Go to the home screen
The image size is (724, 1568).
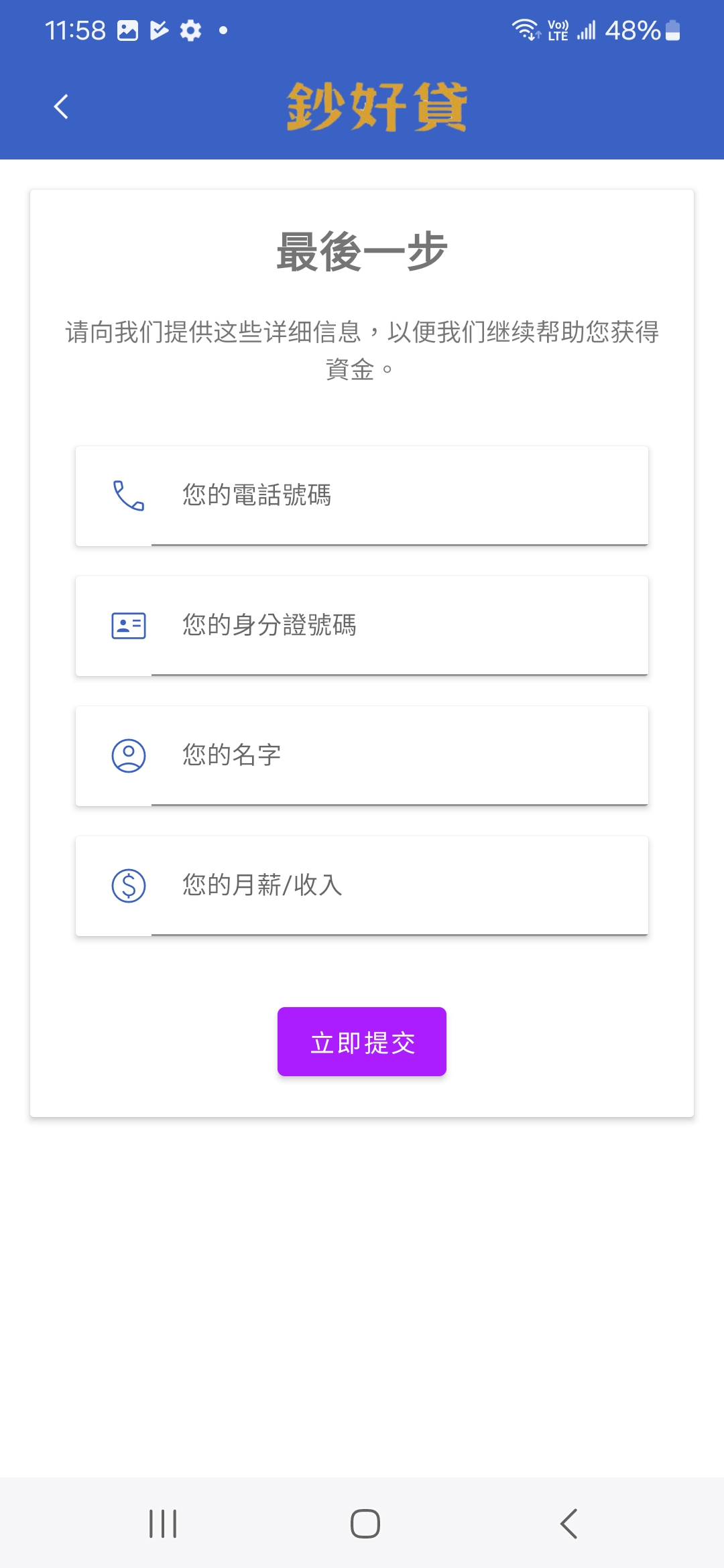point(365,1524)
